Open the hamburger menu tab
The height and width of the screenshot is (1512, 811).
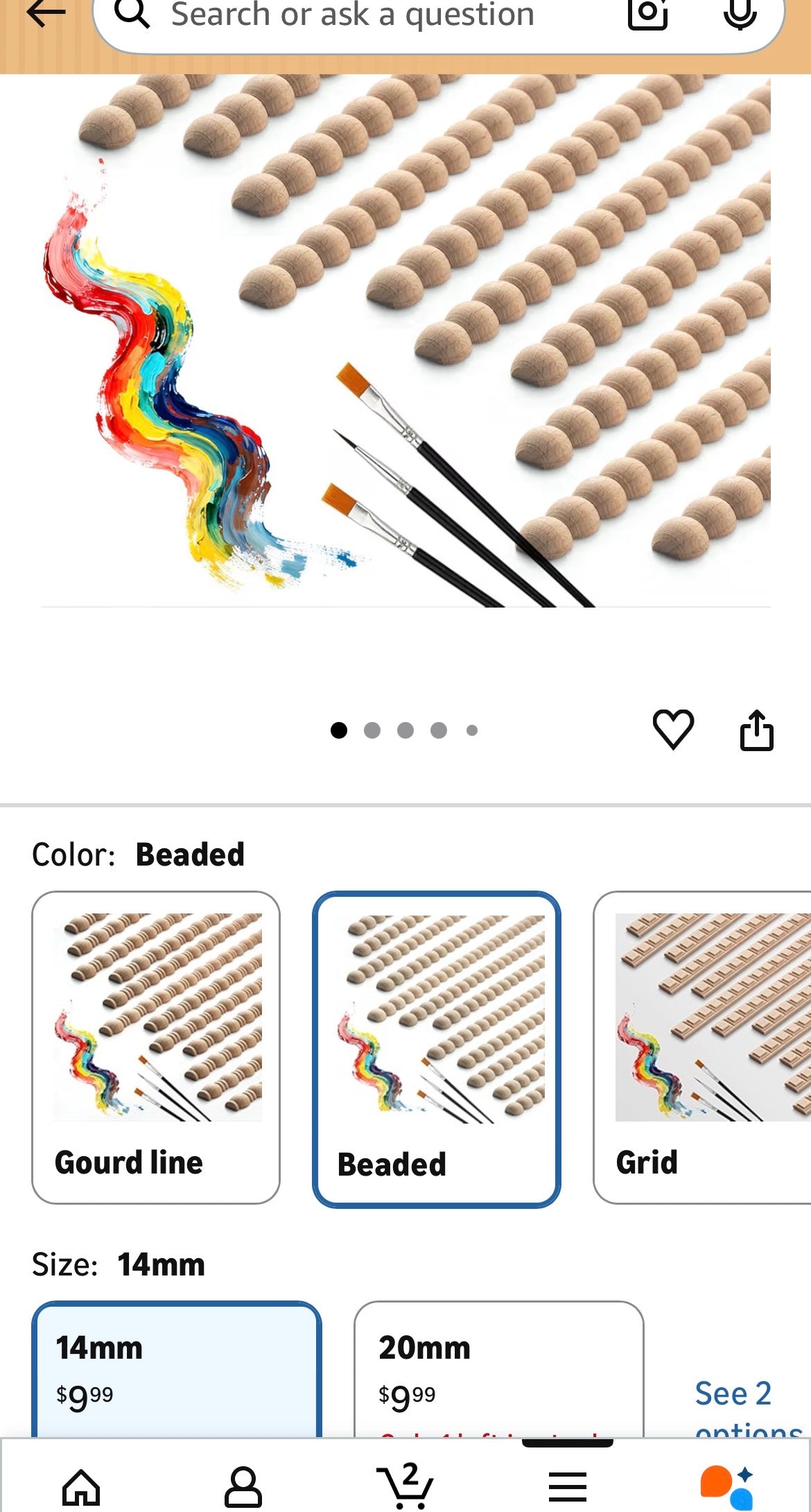[567, 1486]
